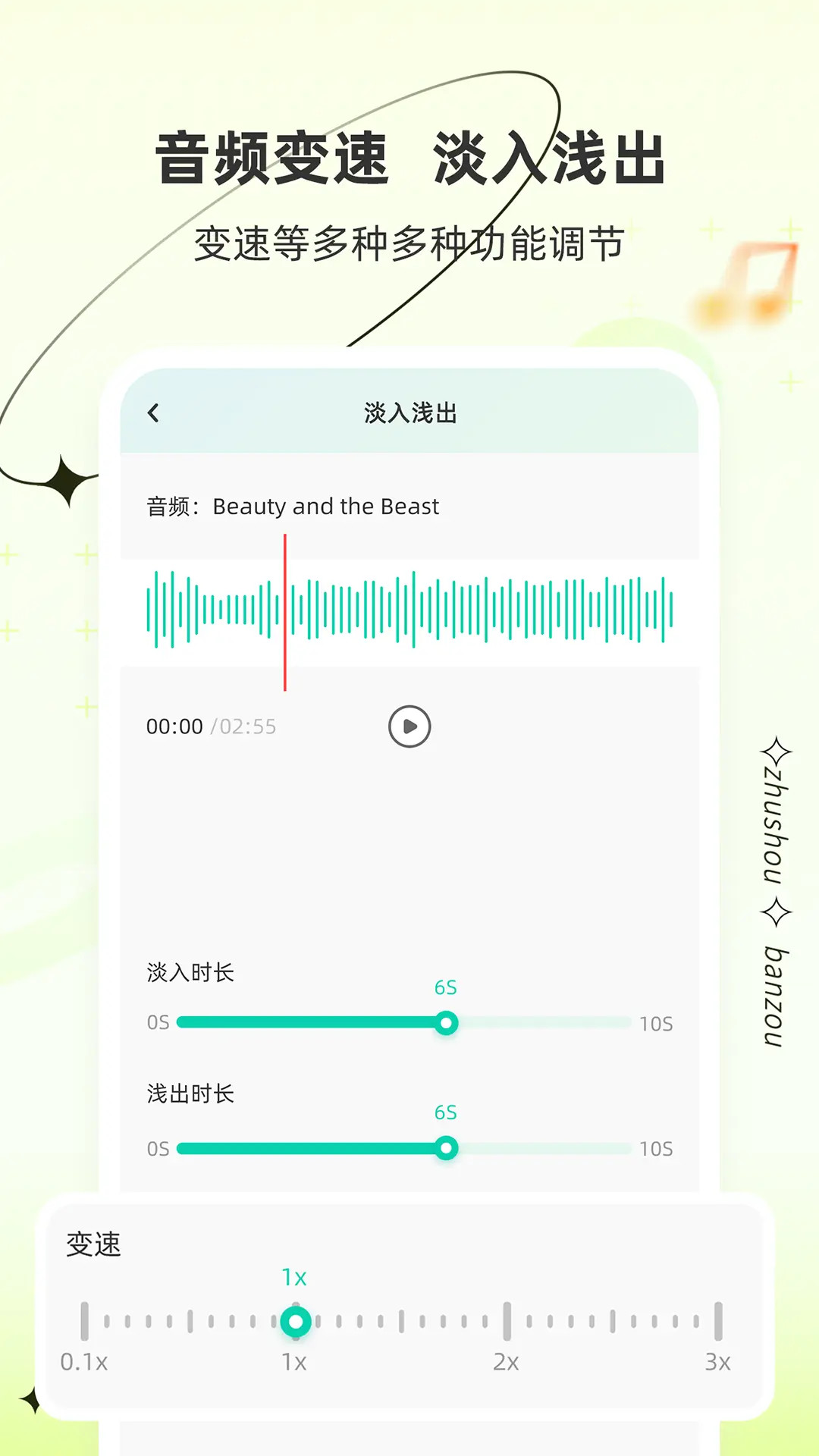Viewport: 819px width, 1456px height.
Task: Set speed by clicking the 1x marker
Action: [x=296, y=1320]
